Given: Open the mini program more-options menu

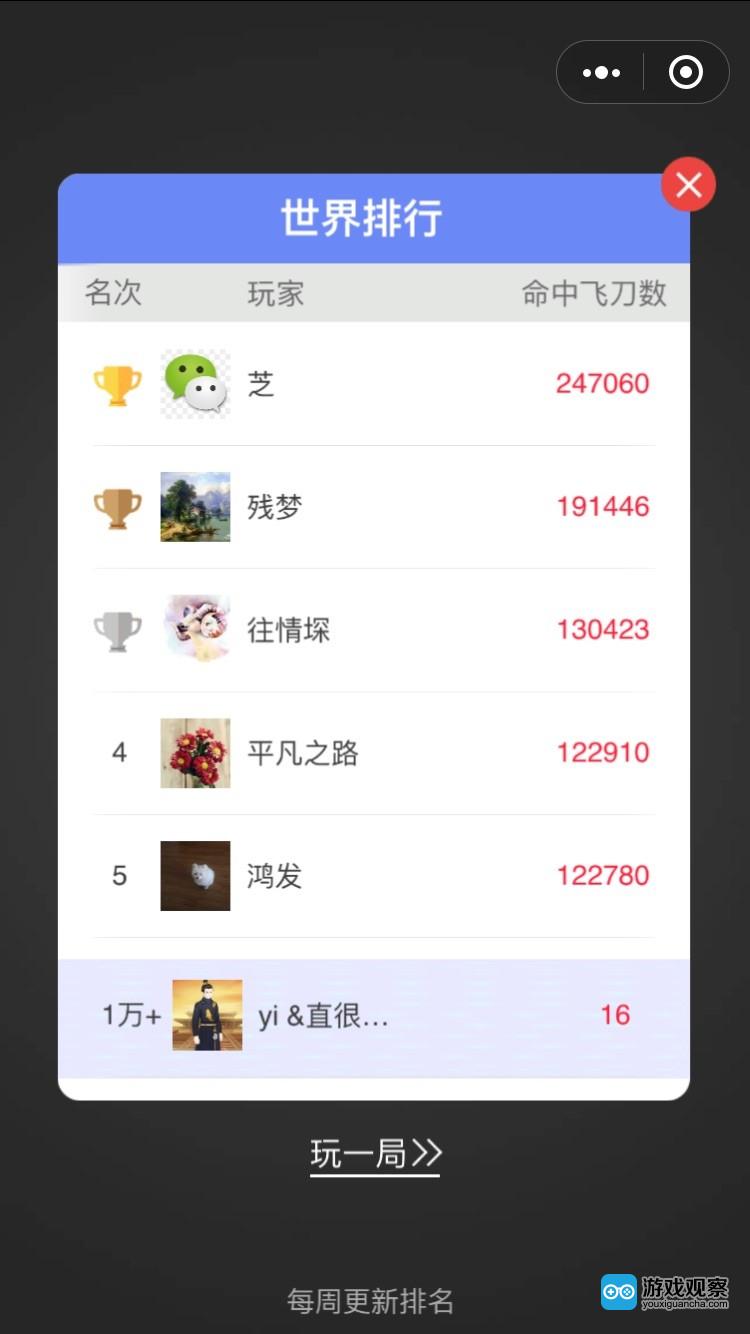Looking at the screenshot, I should 601,72.
